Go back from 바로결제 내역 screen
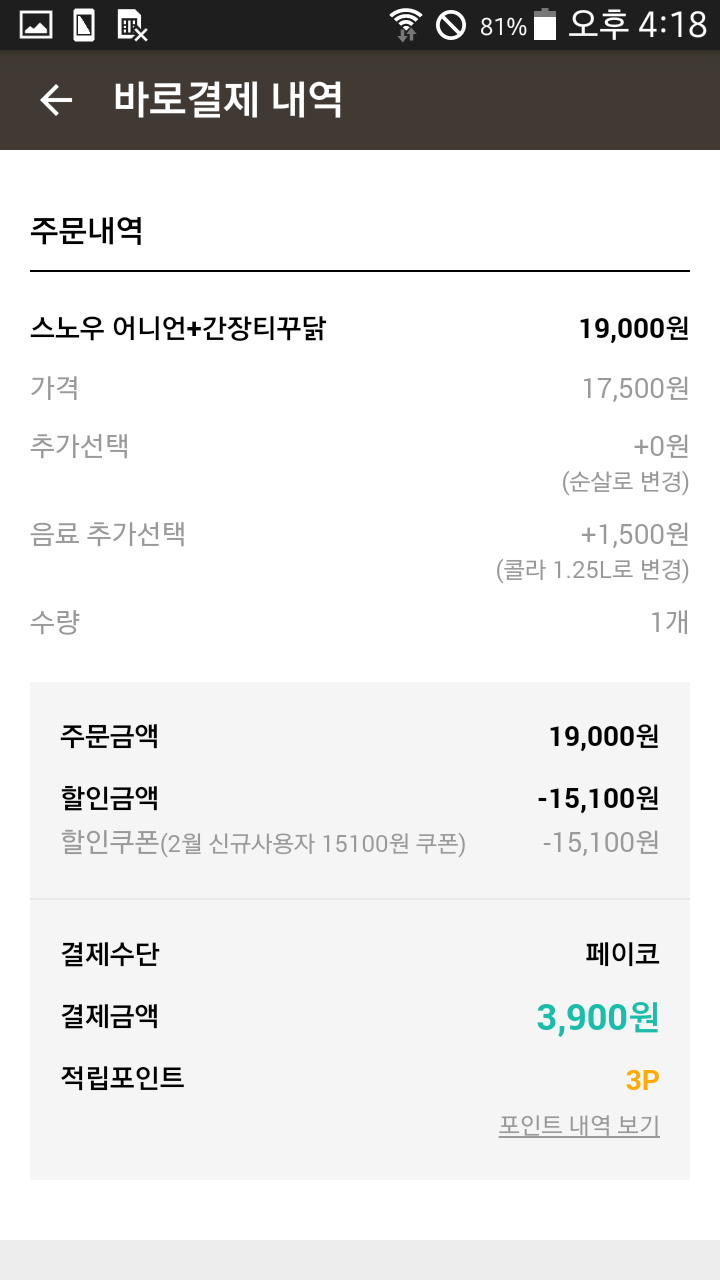The height and width of the screenshot is (1280, 720). (x=56, y=100)
